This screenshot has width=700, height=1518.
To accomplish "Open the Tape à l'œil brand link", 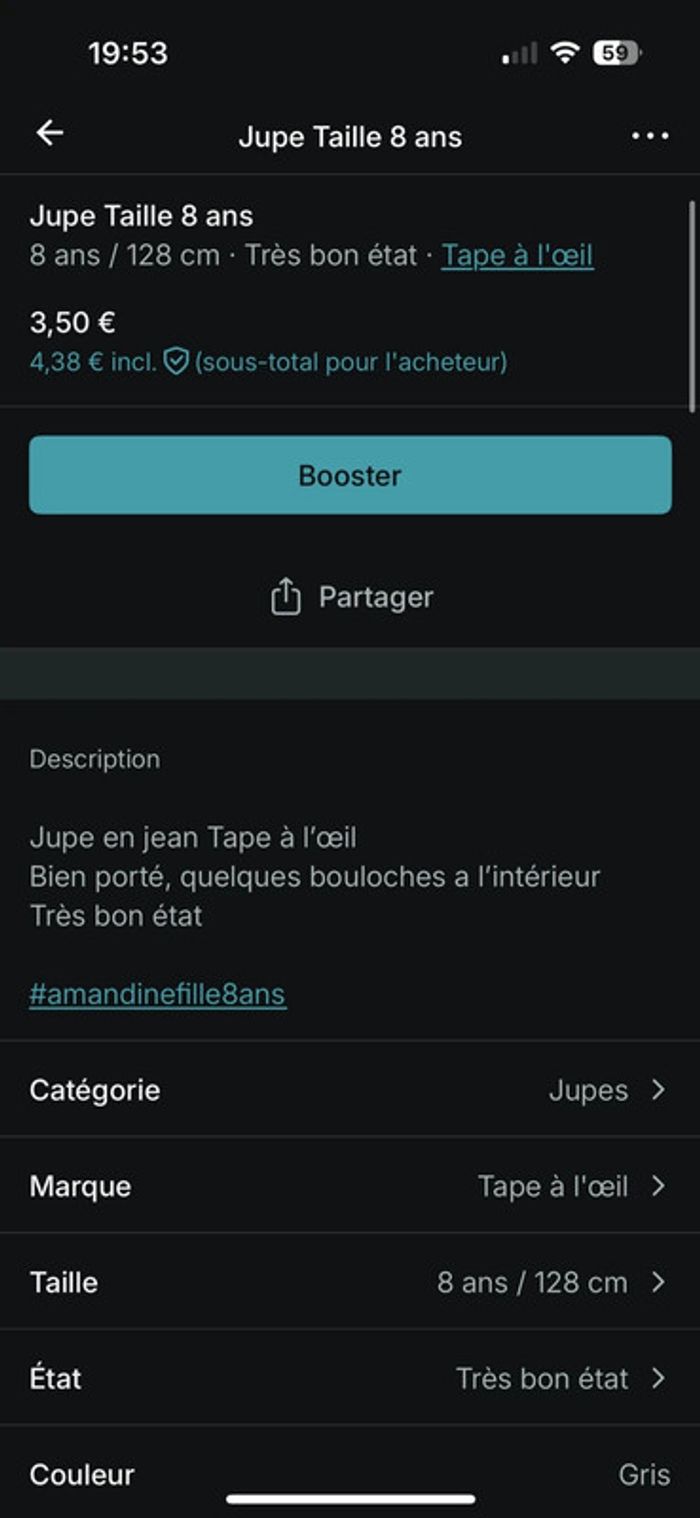I will tap(517, 255).
